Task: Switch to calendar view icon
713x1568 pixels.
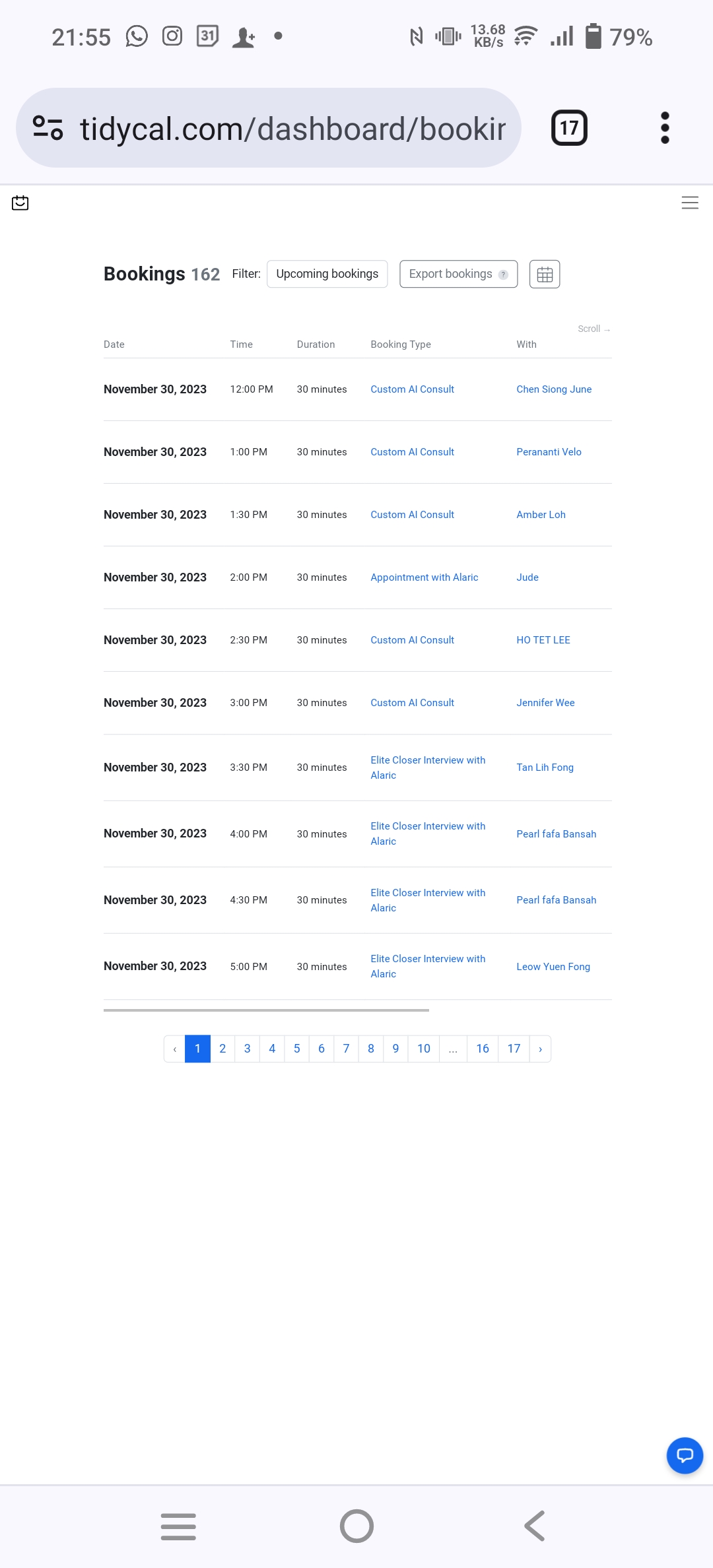Action: pyautogui.click(x=545, y=275)
